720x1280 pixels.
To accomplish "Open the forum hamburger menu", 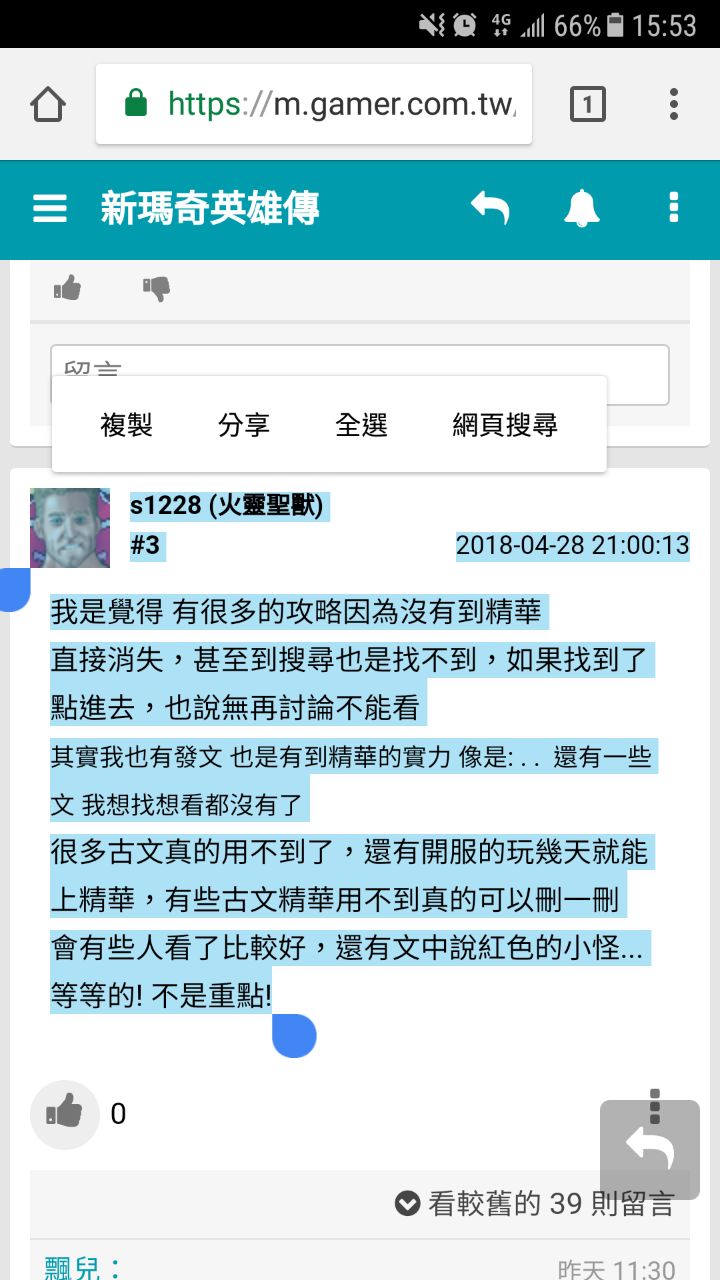I will [x=50, y=209].
